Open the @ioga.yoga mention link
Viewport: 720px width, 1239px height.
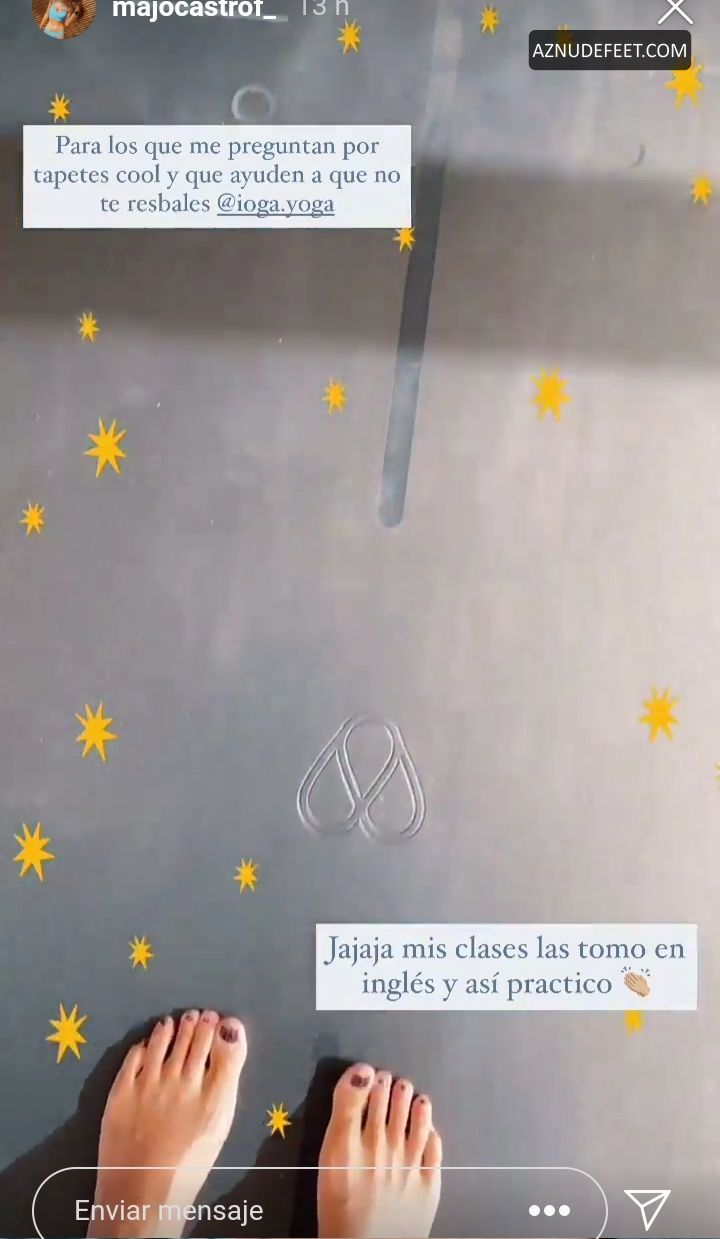click(276, 204)
